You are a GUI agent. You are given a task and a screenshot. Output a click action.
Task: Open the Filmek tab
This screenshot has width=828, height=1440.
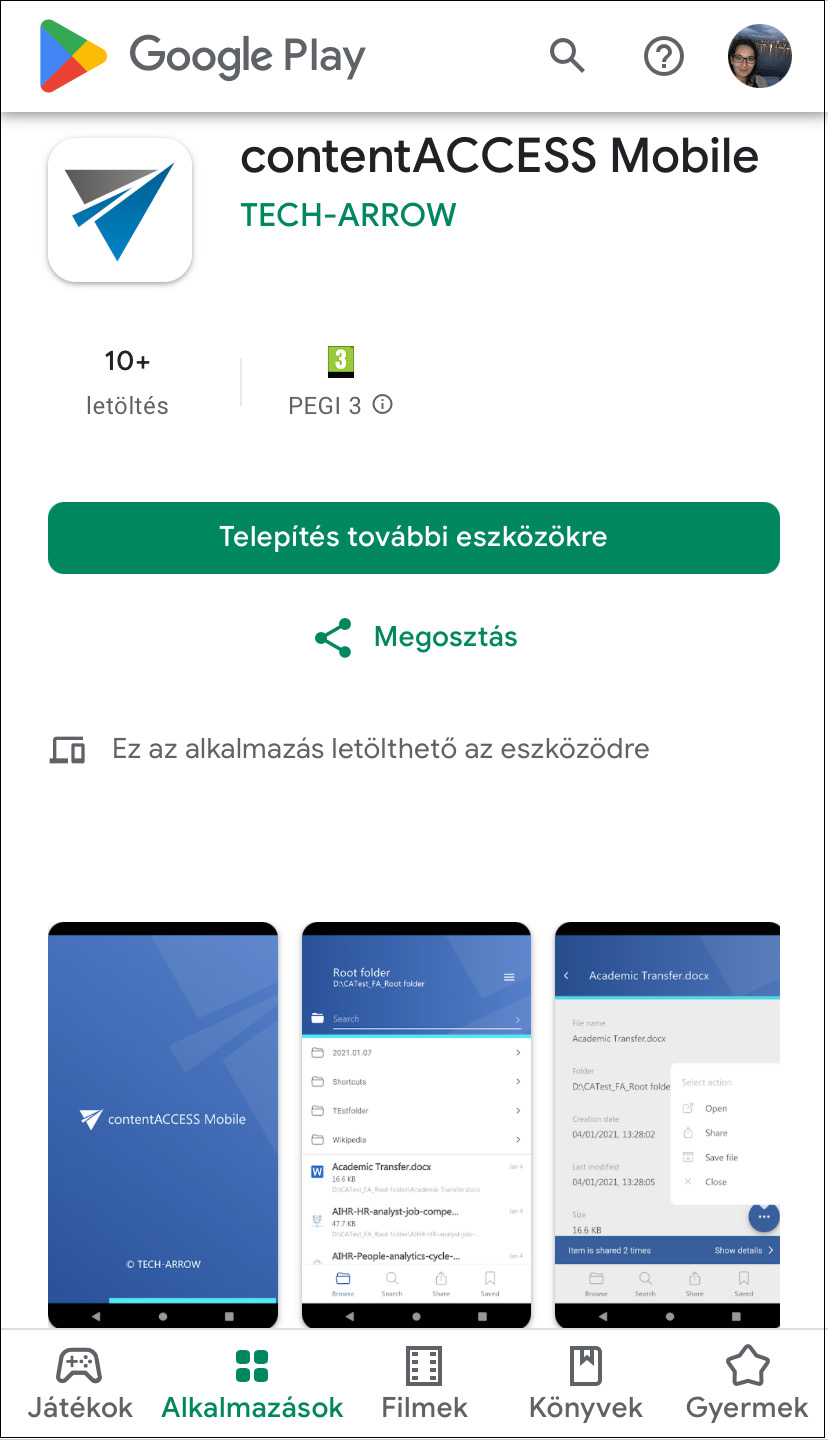pos(424,1380)
